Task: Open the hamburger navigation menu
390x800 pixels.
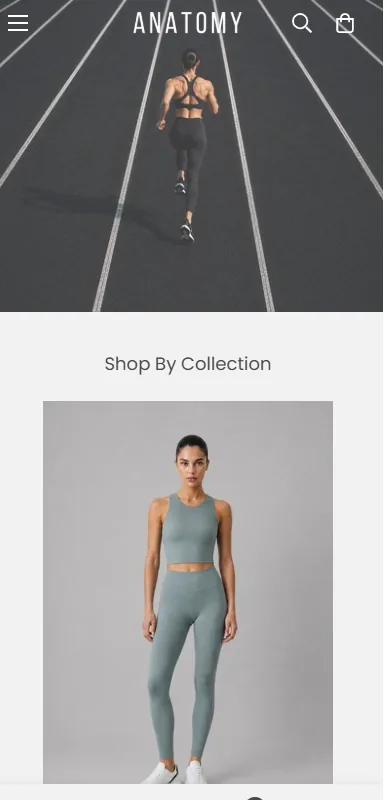Action: click(18, 23)
